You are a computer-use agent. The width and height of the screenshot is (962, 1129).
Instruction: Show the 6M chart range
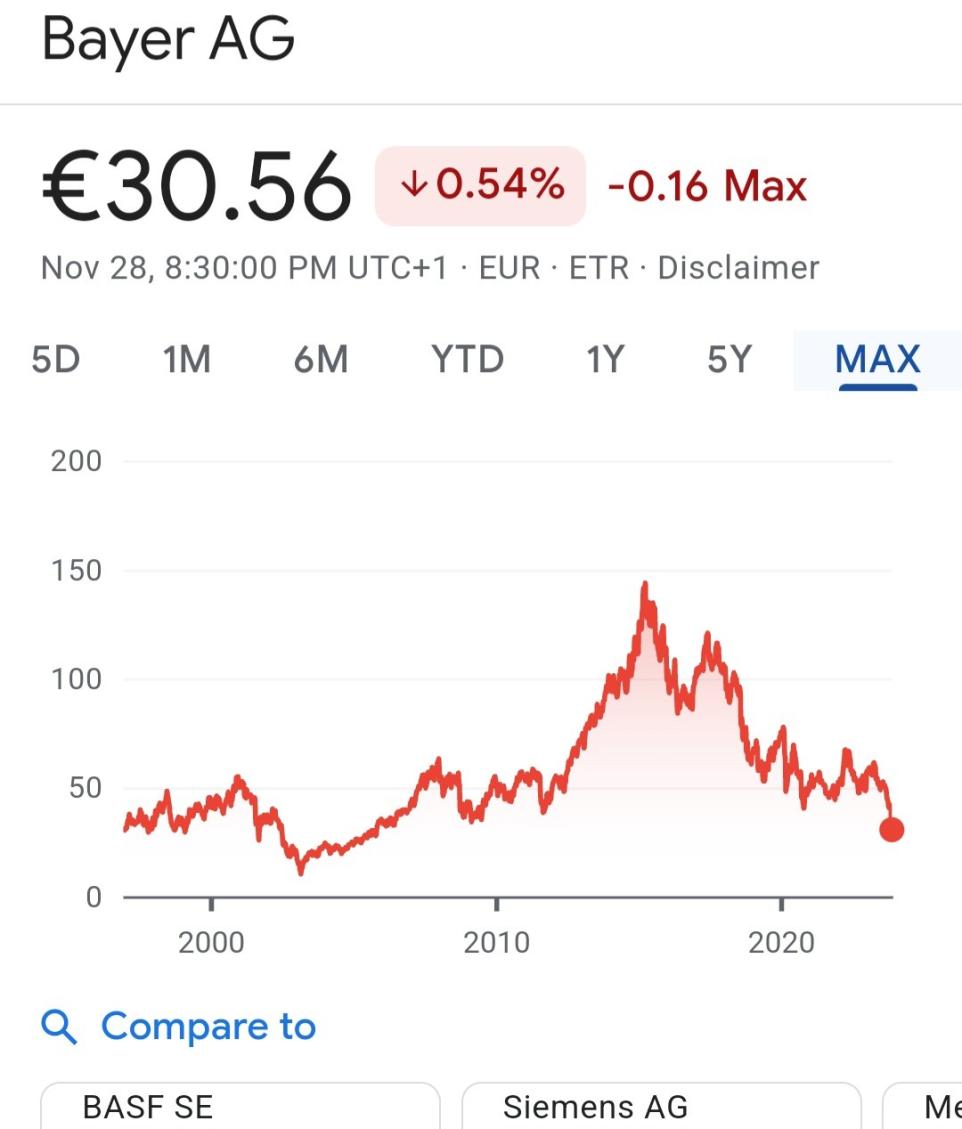(321, 359)
